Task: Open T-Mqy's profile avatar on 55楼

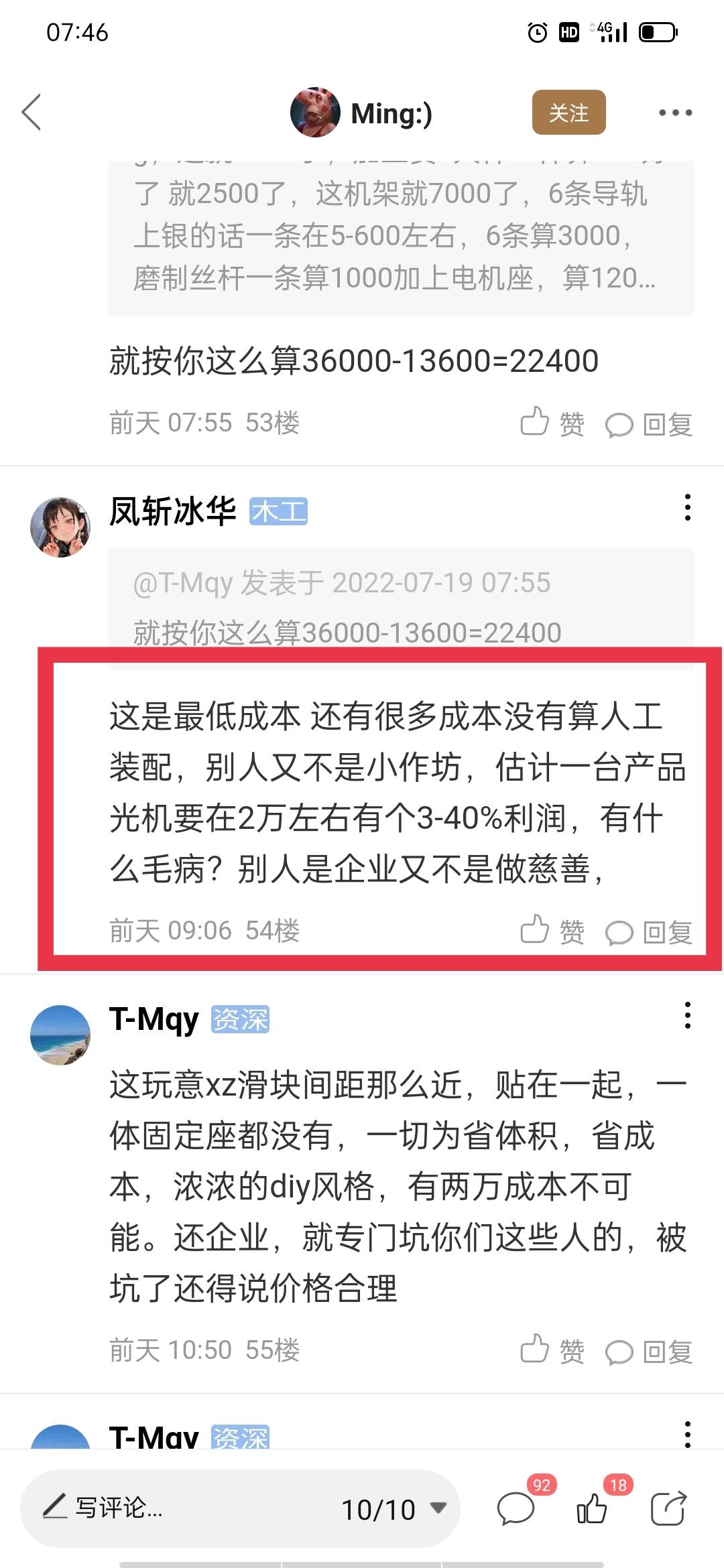Action: pyautogui.click(x=60, y=1035)
